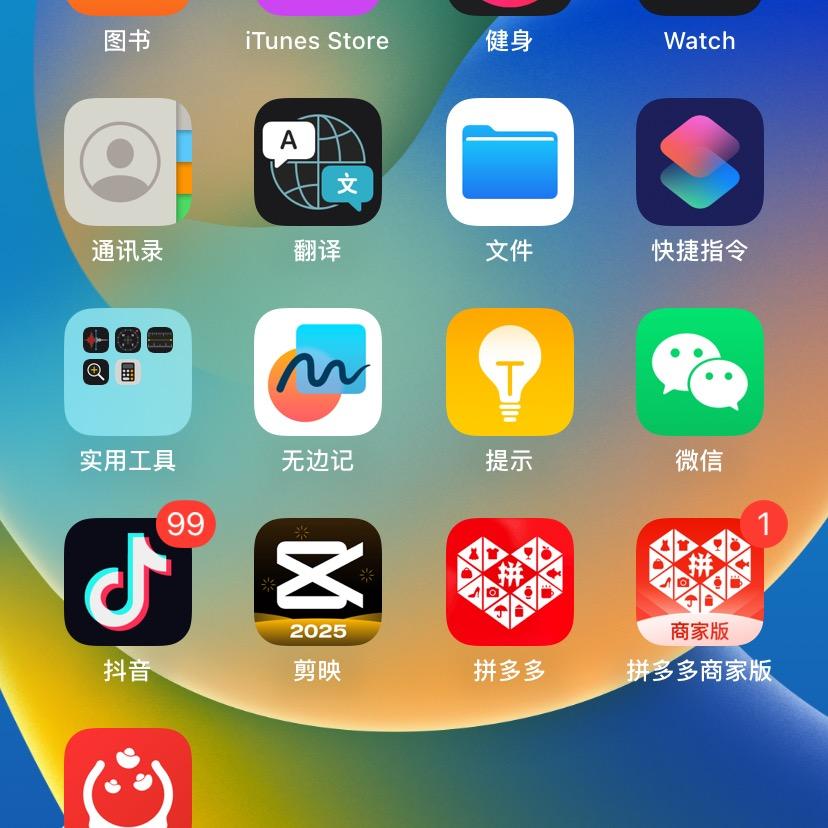Launch the 翻译 translate app
828x828 pixels.
point(318,162)
